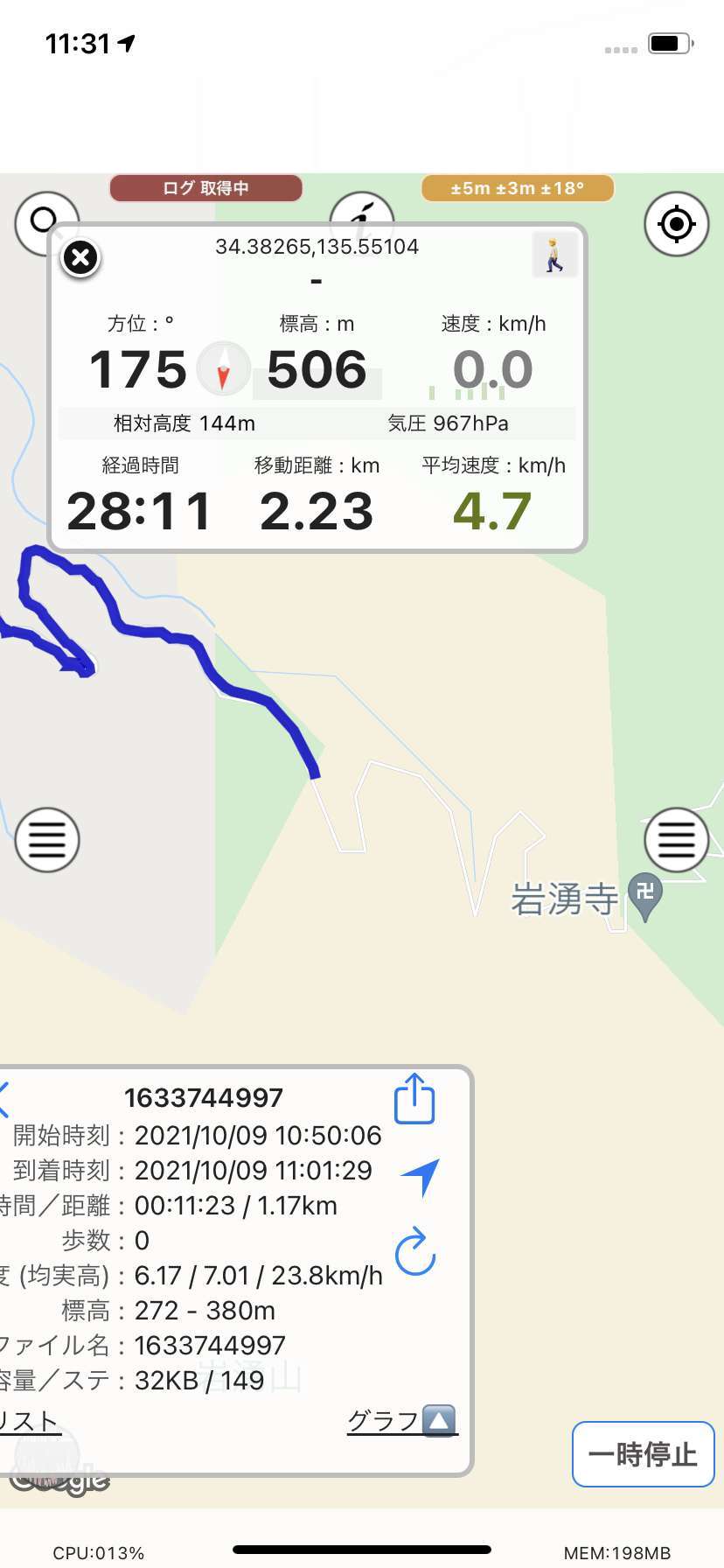Screen dimensions: 724x1568
Task: Center map on current location
Action: click(676, 224)
